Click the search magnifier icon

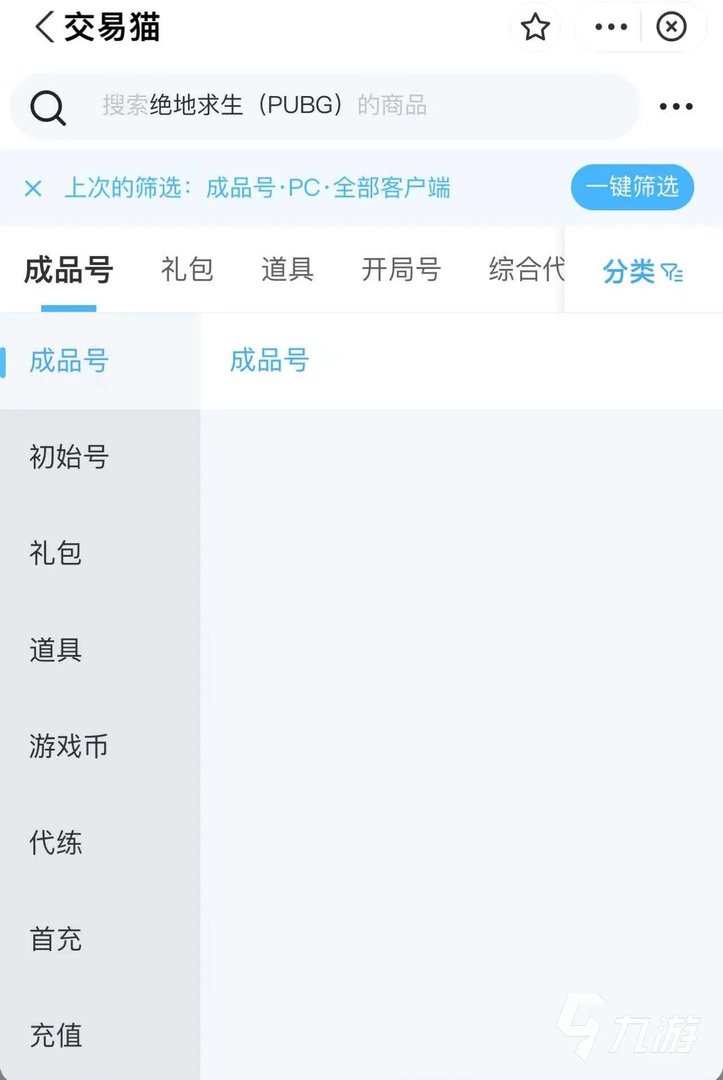[47, 105]
